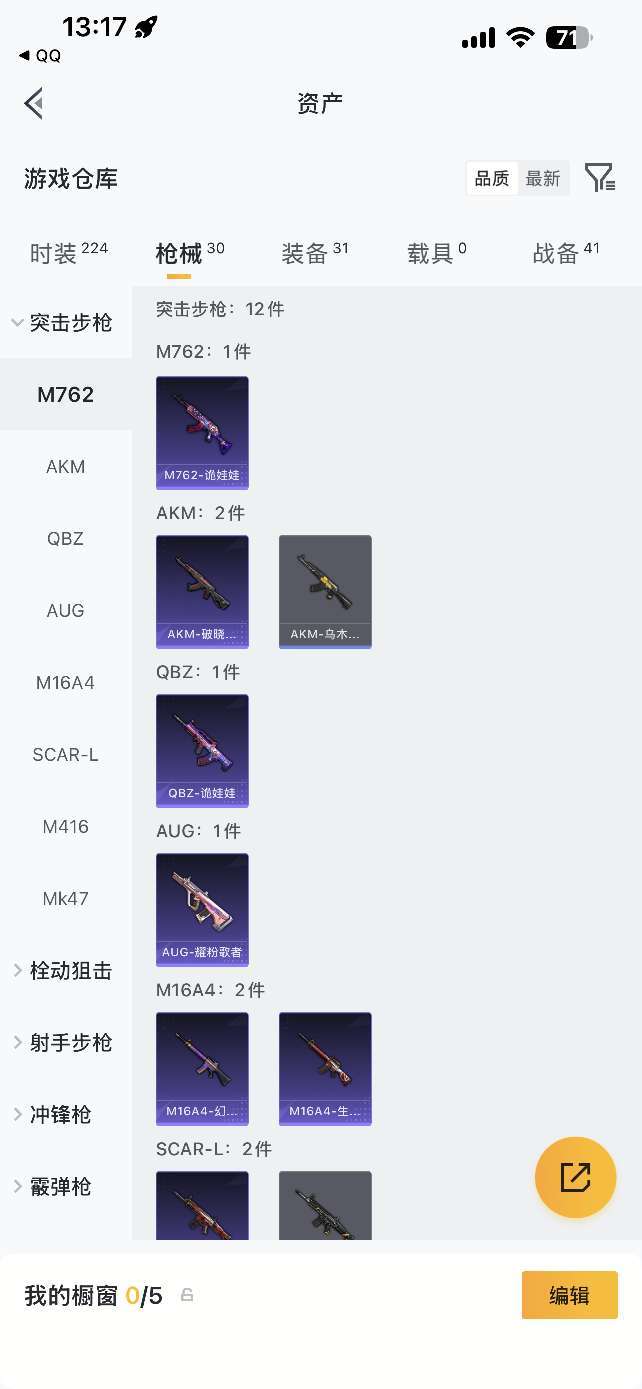Go back using the top-left arrow

coord(34,103)
